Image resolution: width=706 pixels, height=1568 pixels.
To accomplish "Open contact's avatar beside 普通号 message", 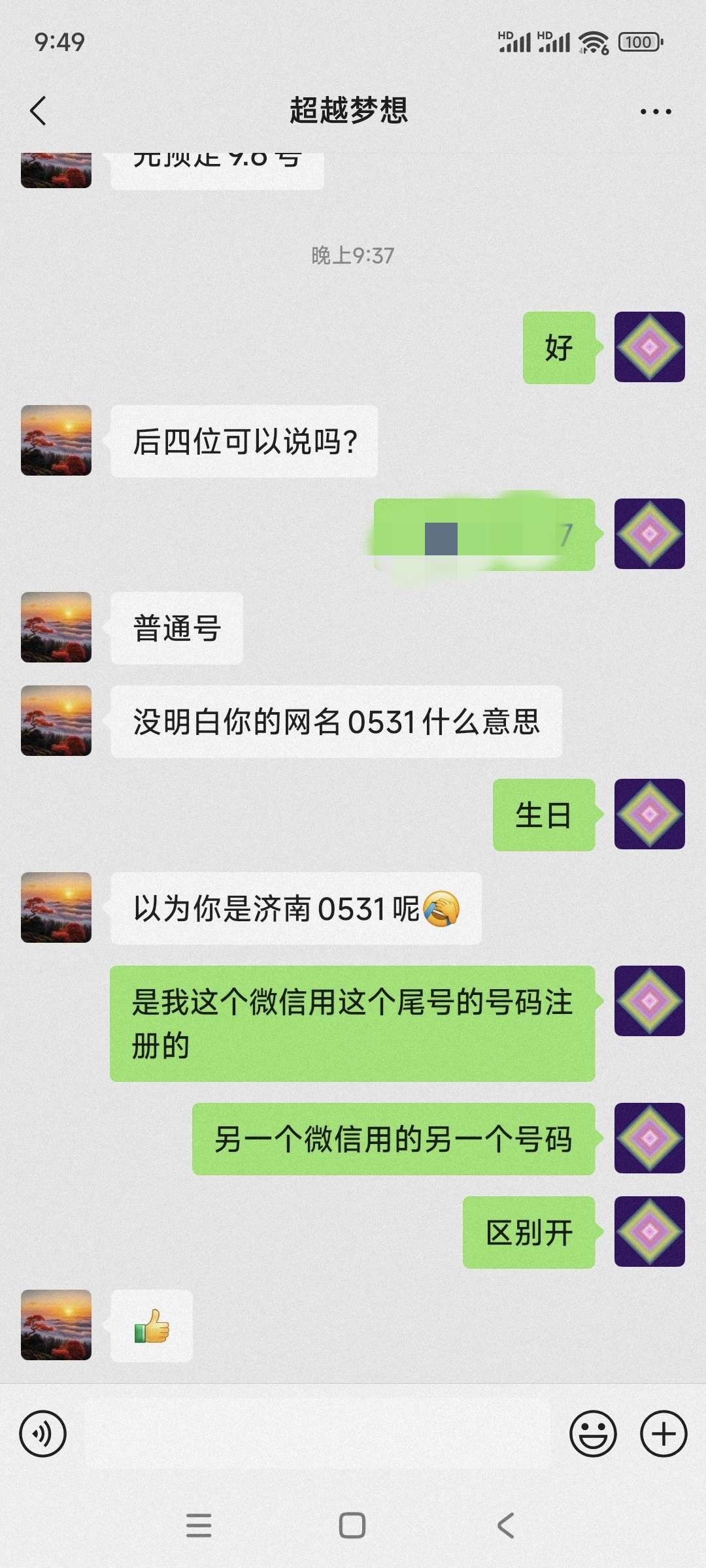I will tap(56, 627).
